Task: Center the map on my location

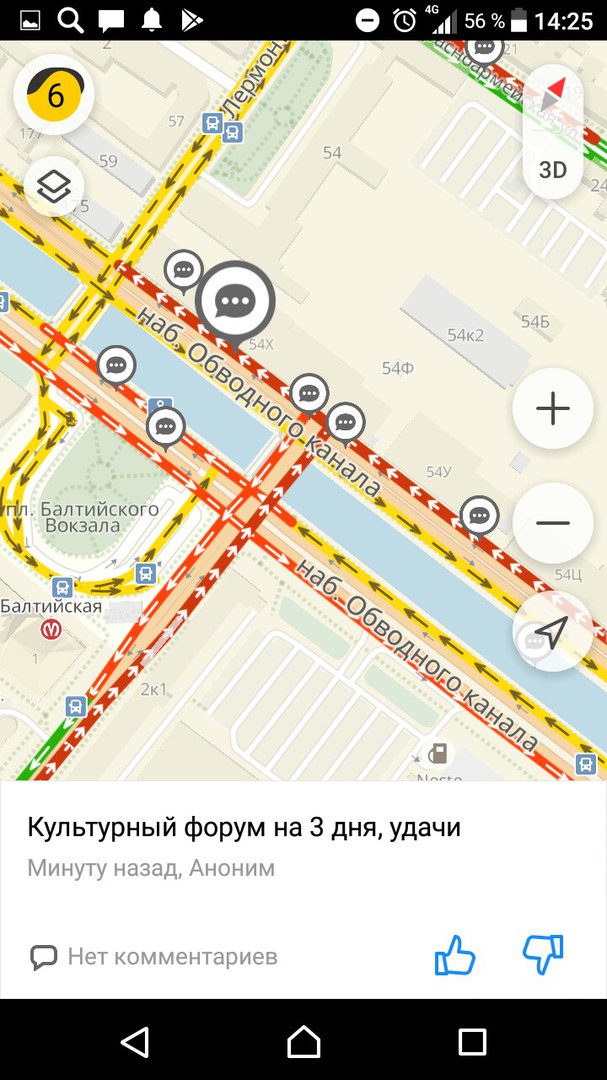Action: click(551, 630)
